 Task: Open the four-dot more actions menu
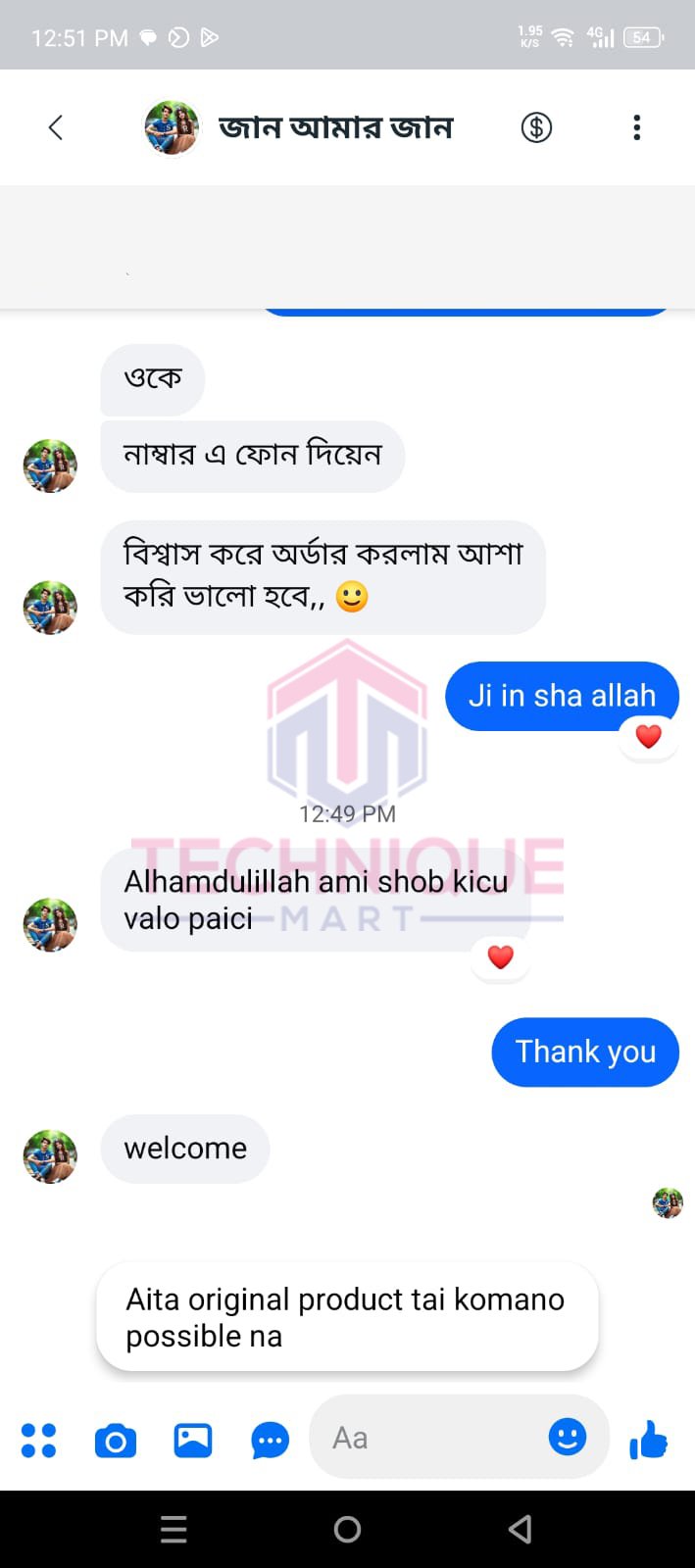(38, 1440)
